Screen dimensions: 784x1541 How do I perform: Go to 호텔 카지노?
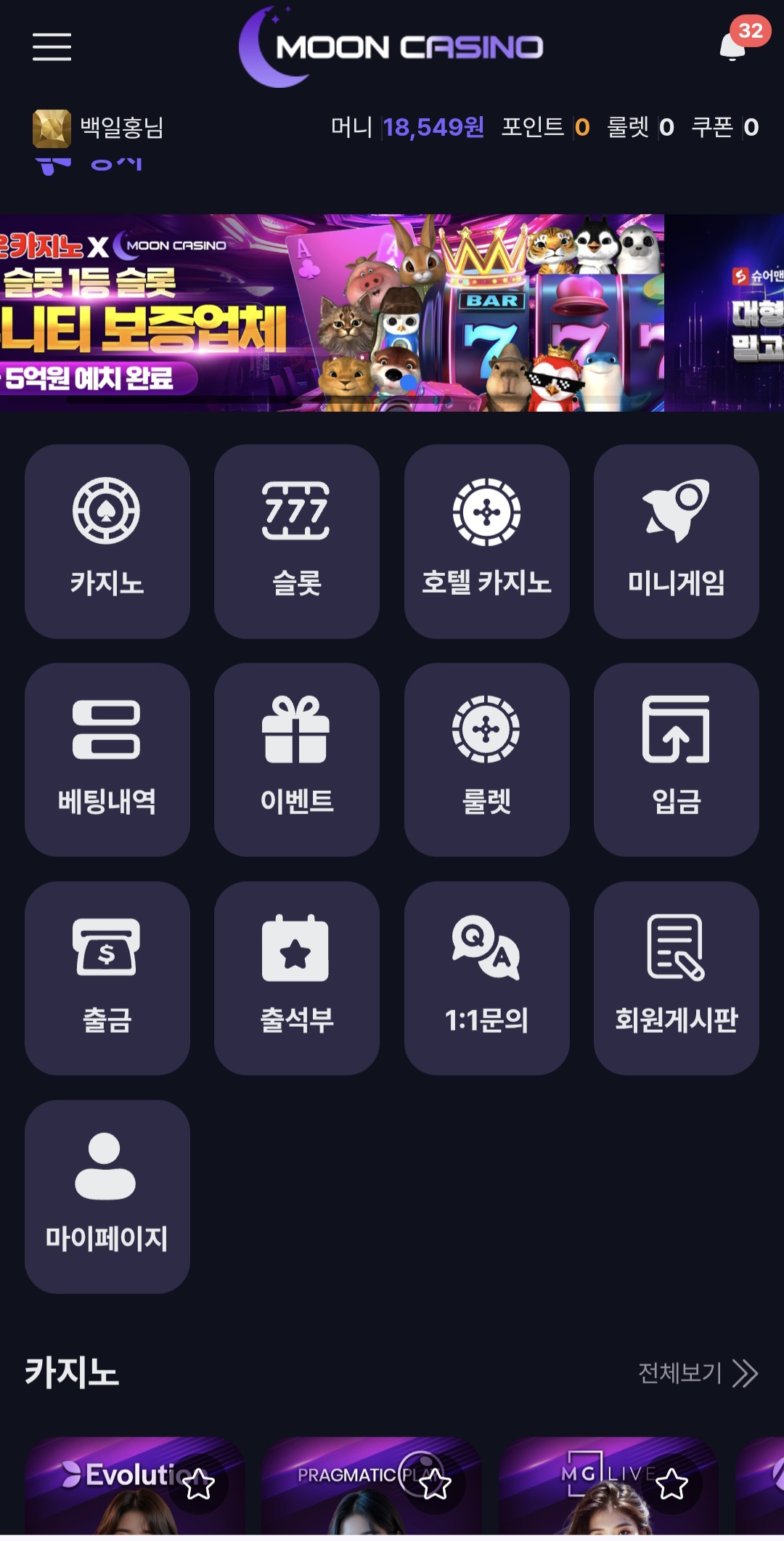[486, 541]
